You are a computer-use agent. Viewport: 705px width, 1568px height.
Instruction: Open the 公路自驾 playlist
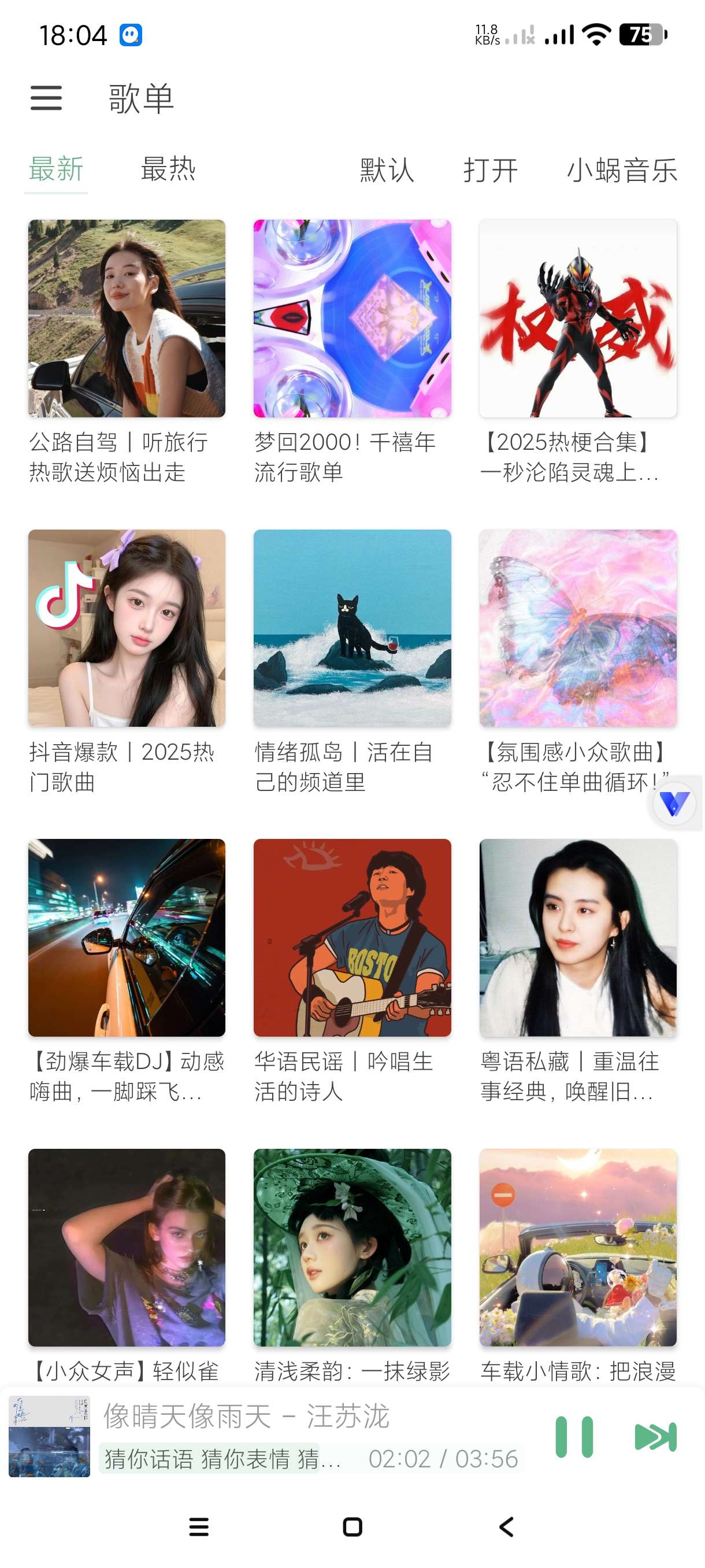click(x=127, y=319)
